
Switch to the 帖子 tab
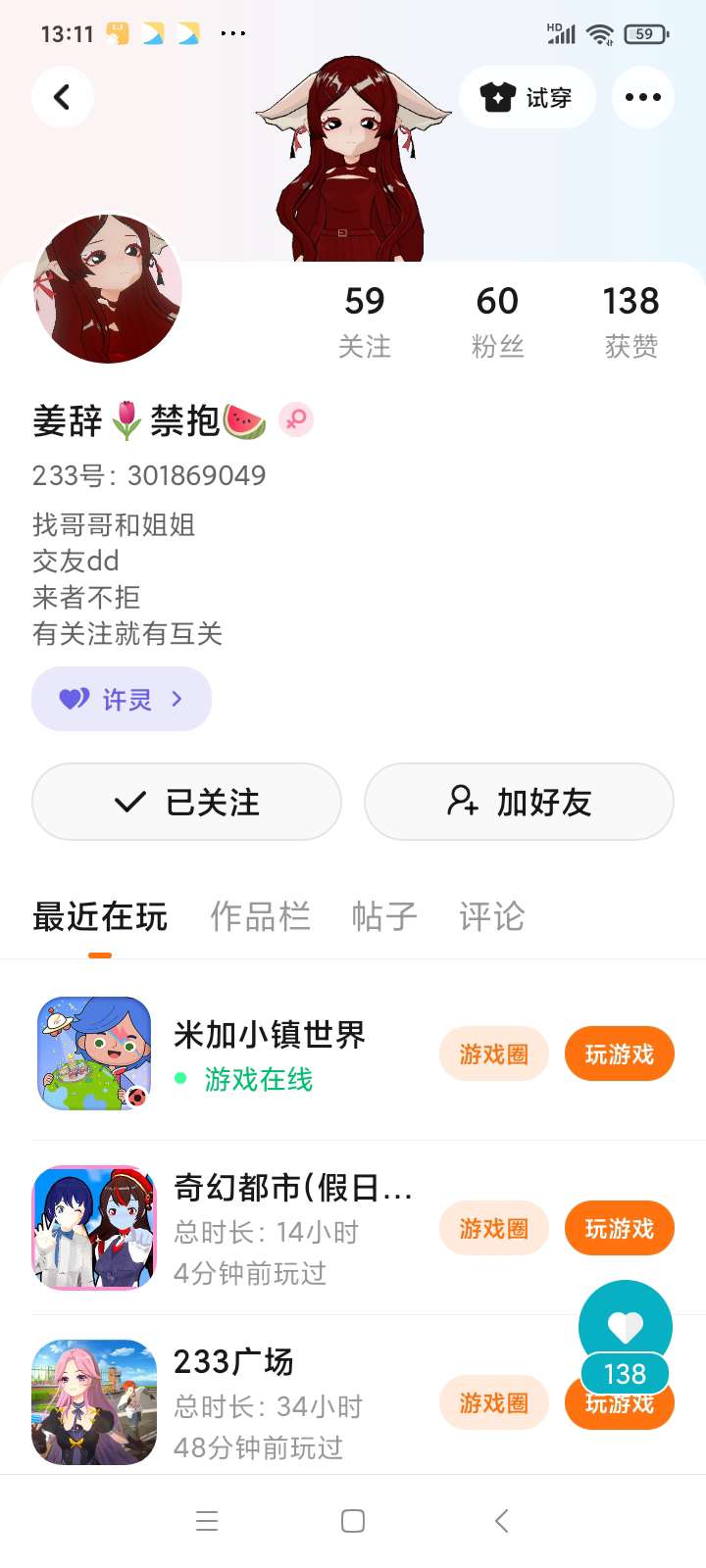(384, 917)
